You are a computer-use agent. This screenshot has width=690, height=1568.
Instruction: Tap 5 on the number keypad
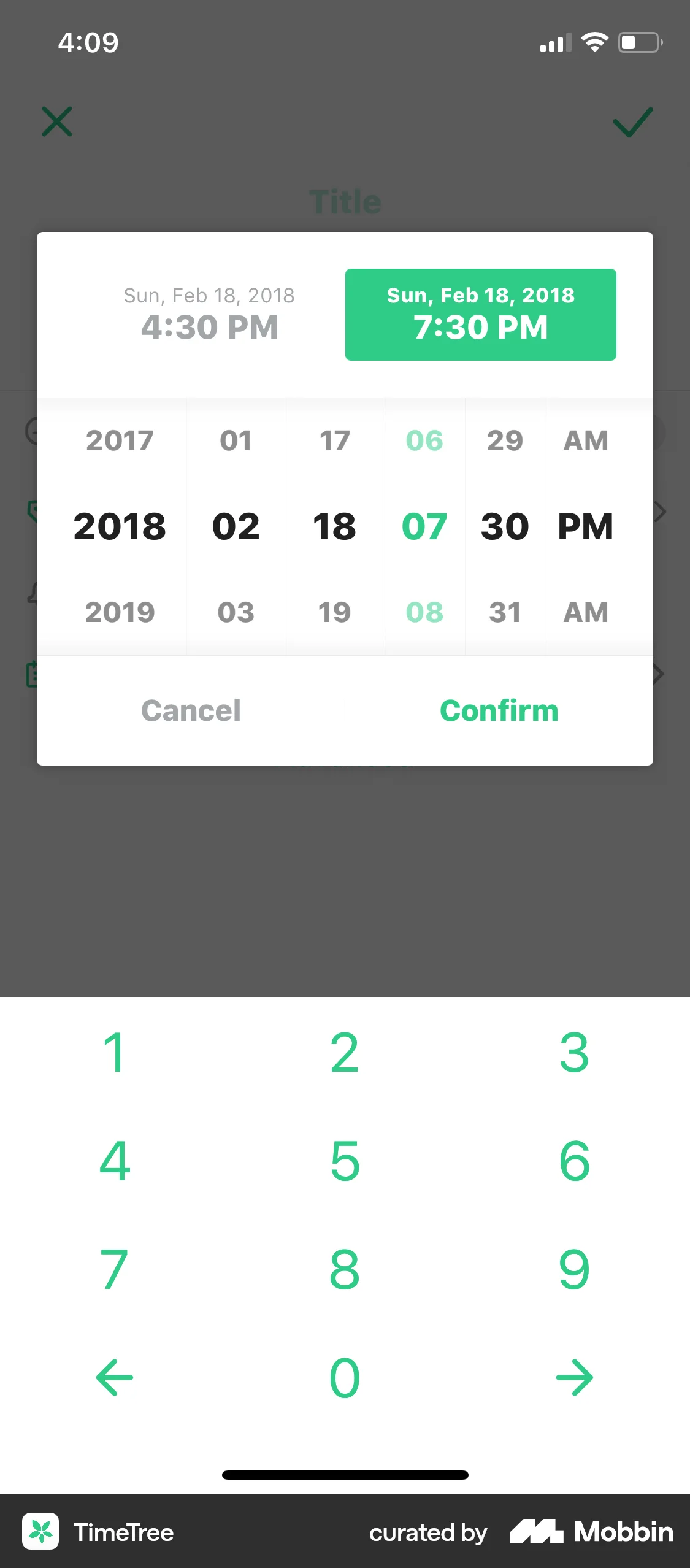coord(344,1159)
